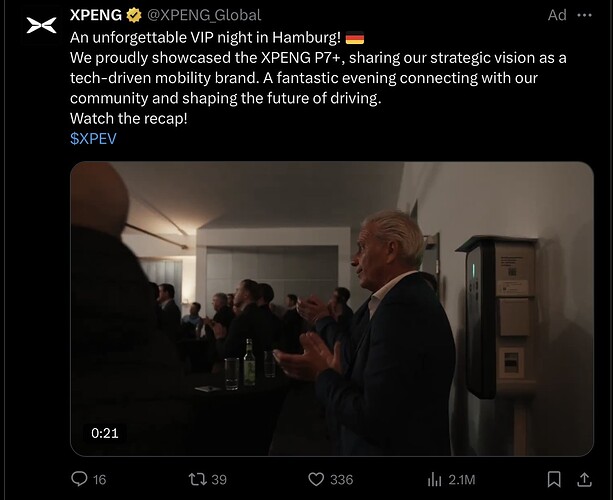The height and width of the screenshot is (500, 613).
Task: Open the @XPENG_Global handle
Action: (x=204, y=15)
